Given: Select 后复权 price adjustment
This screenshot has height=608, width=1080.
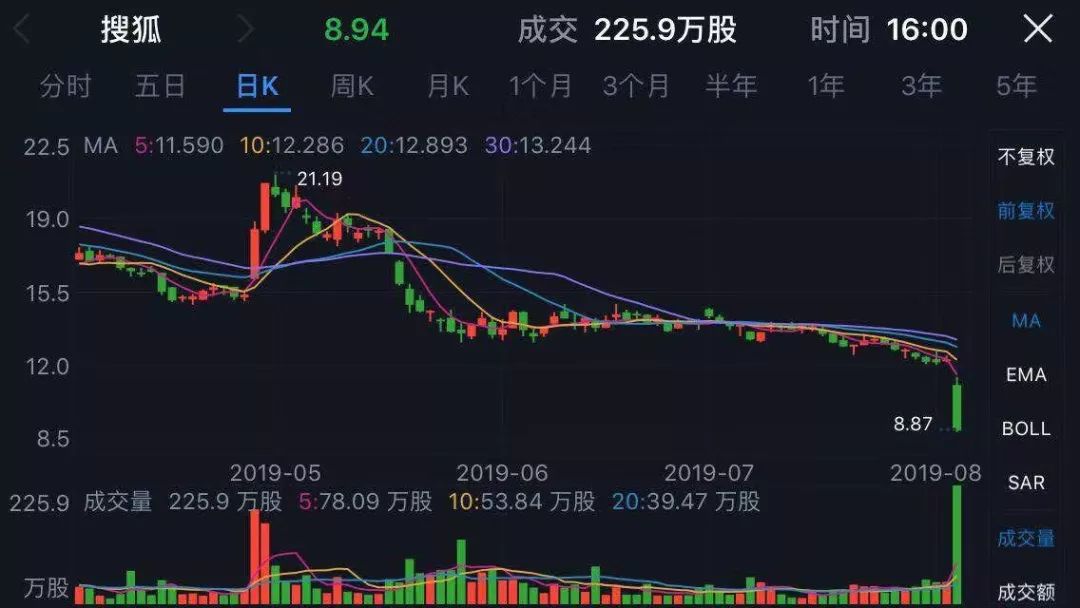Looking at the screenshot, I should point(1026,265).
